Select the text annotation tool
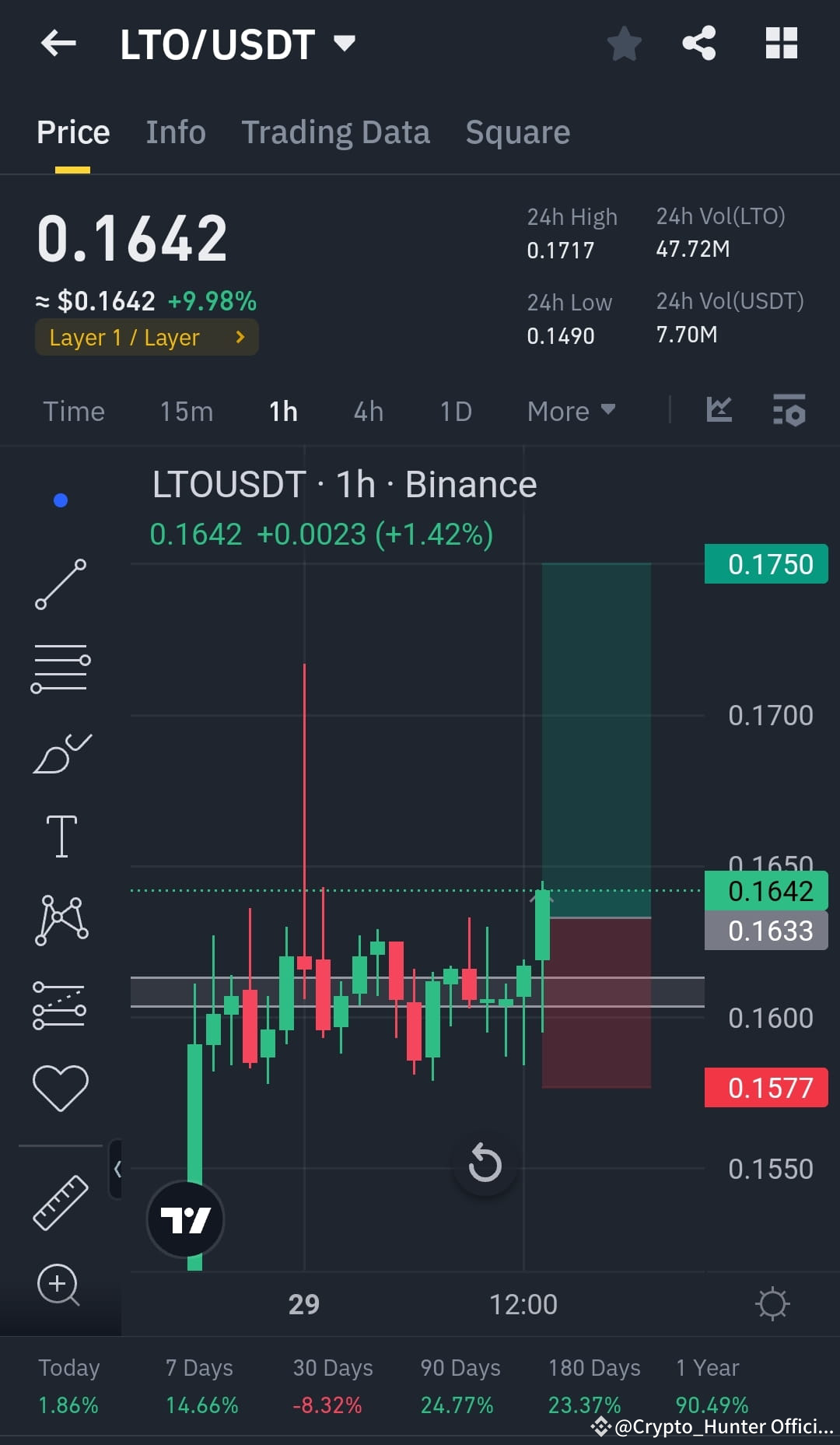This screenshot has width=840, height=1445. coord(61,836)
